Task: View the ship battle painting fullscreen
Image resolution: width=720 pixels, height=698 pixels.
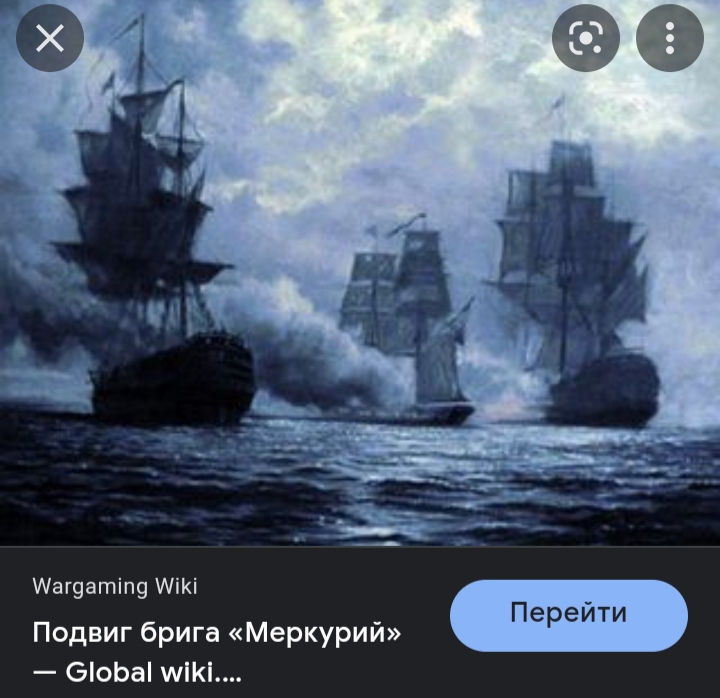Action: (360, 290)
